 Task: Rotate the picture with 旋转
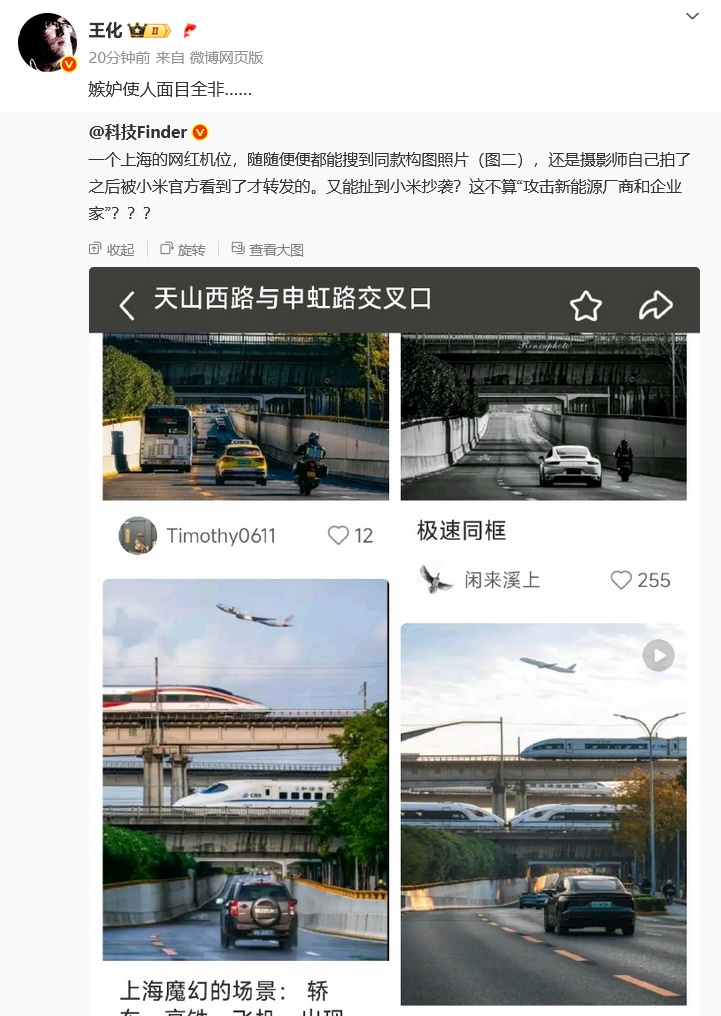pyautogui.click(x=182, y=249)
